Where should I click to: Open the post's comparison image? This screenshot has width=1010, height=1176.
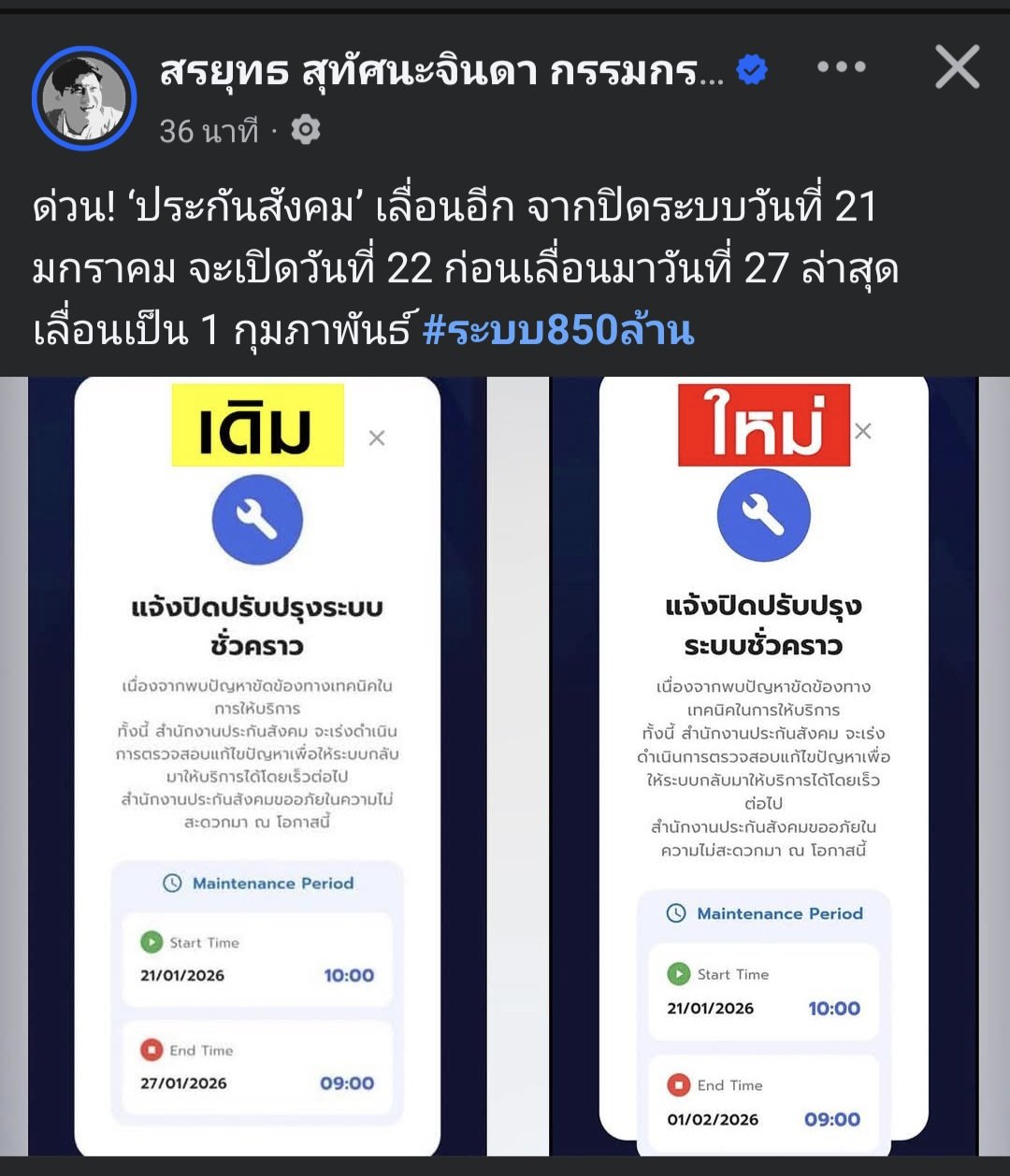point(505,767)
